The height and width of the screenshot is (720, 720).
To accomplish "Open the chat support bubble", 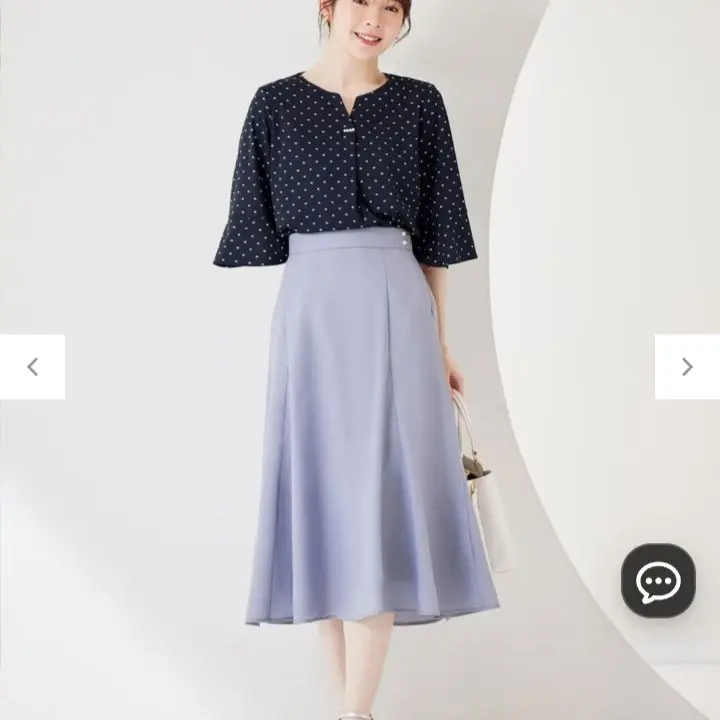I will (657, 581).
